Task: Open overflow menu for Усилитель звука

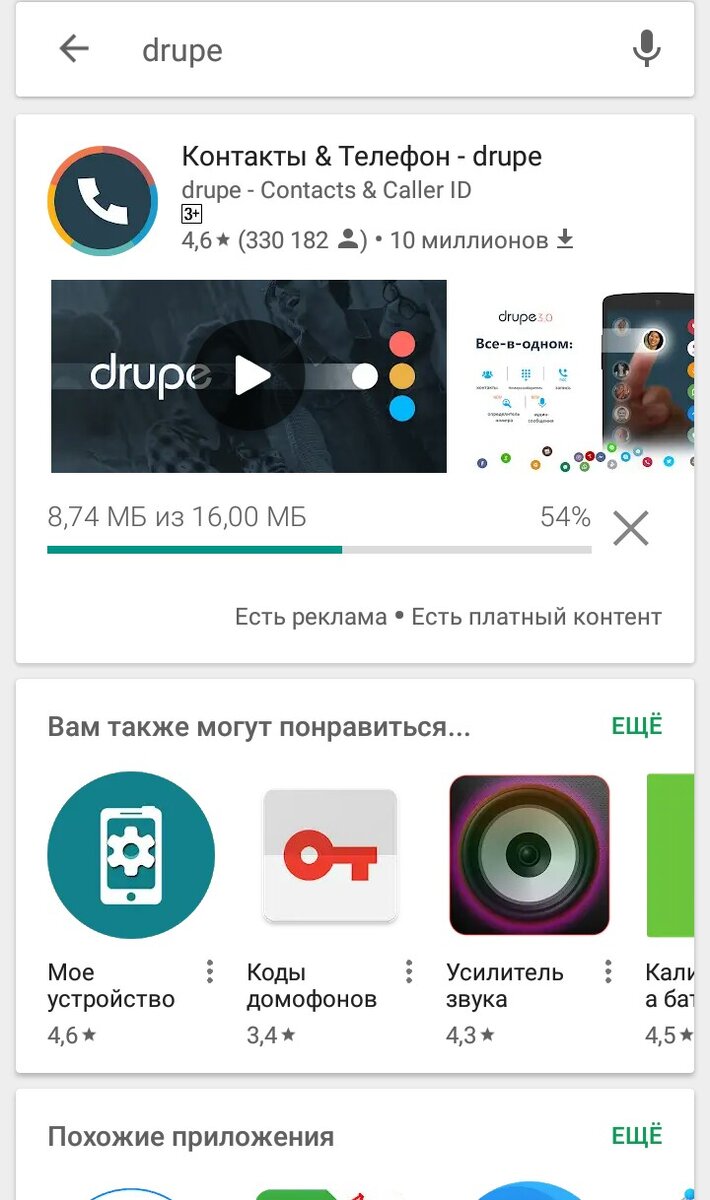Action: point(607,971)
